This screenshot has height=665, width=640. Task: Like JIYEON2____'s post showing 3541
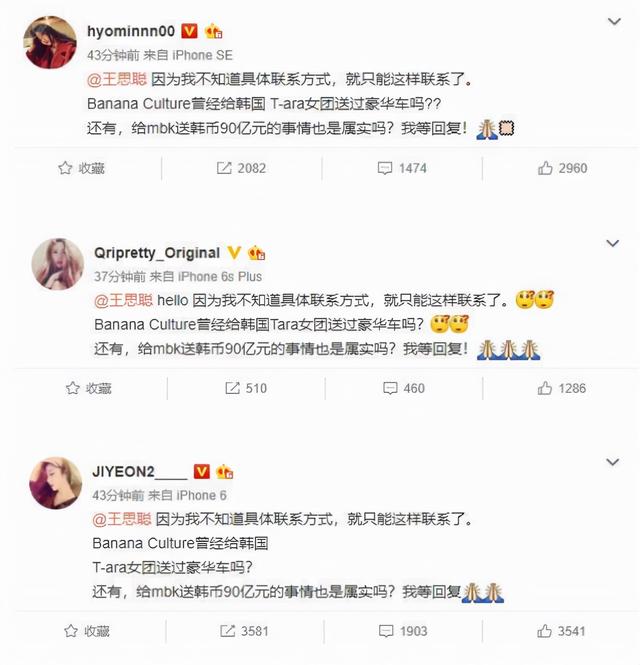562,631
